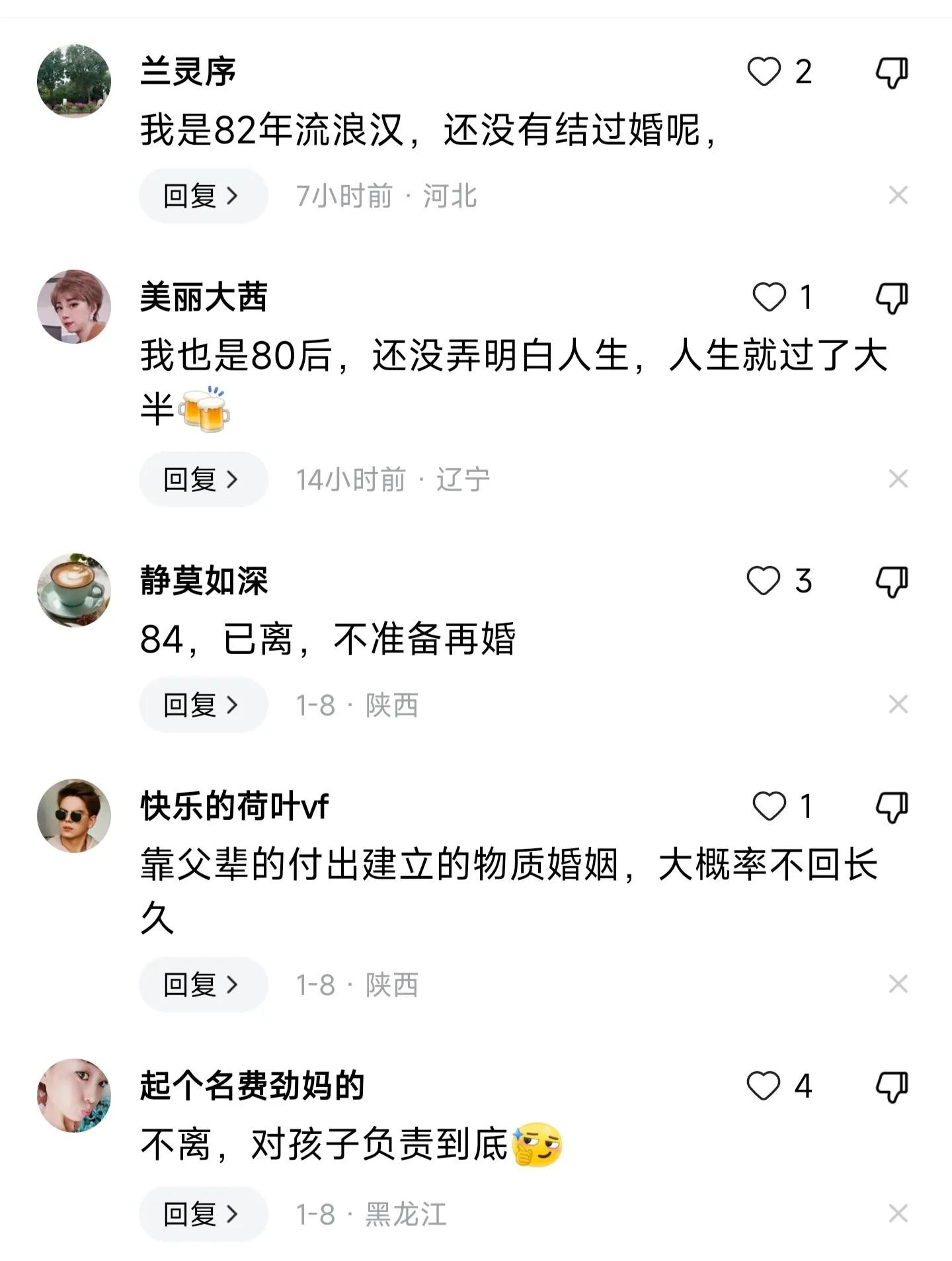Screen dimensions: 952x1261
Task: Dismiss the comment from 美丽大茜
Action: click(898, 479)
